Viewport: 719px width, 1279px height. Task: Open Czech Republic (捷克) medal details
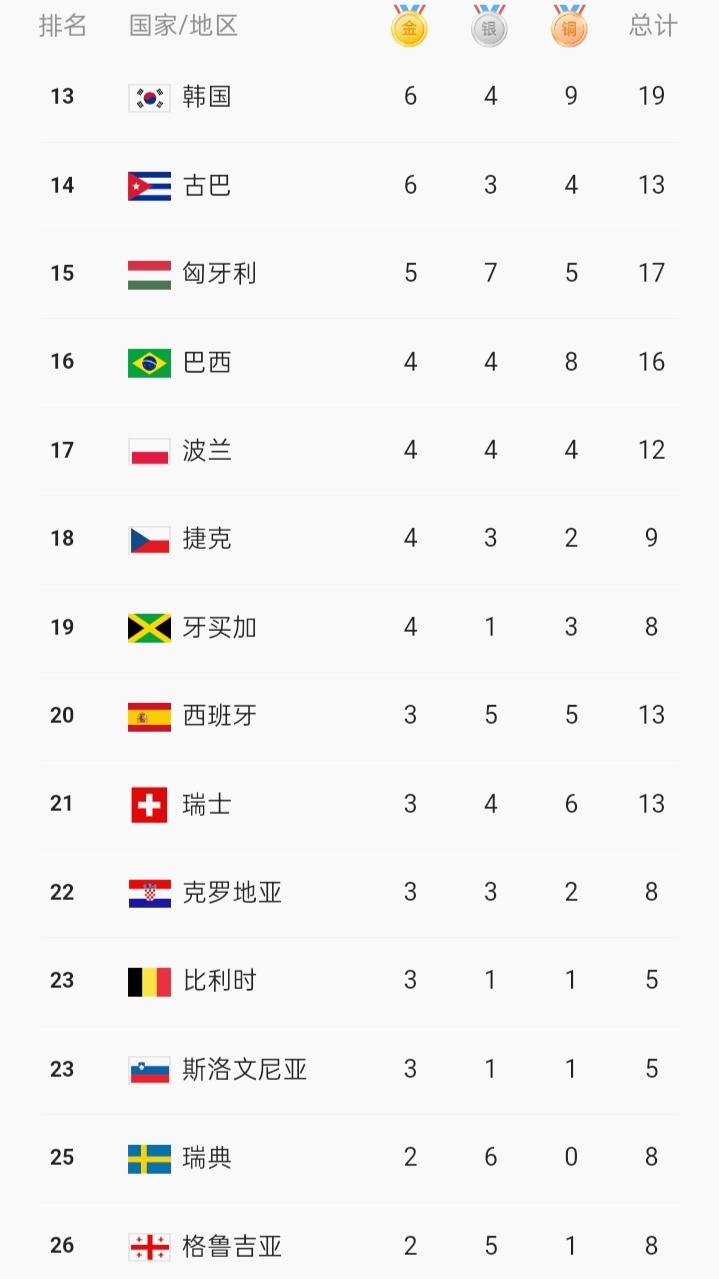[207, 539]
